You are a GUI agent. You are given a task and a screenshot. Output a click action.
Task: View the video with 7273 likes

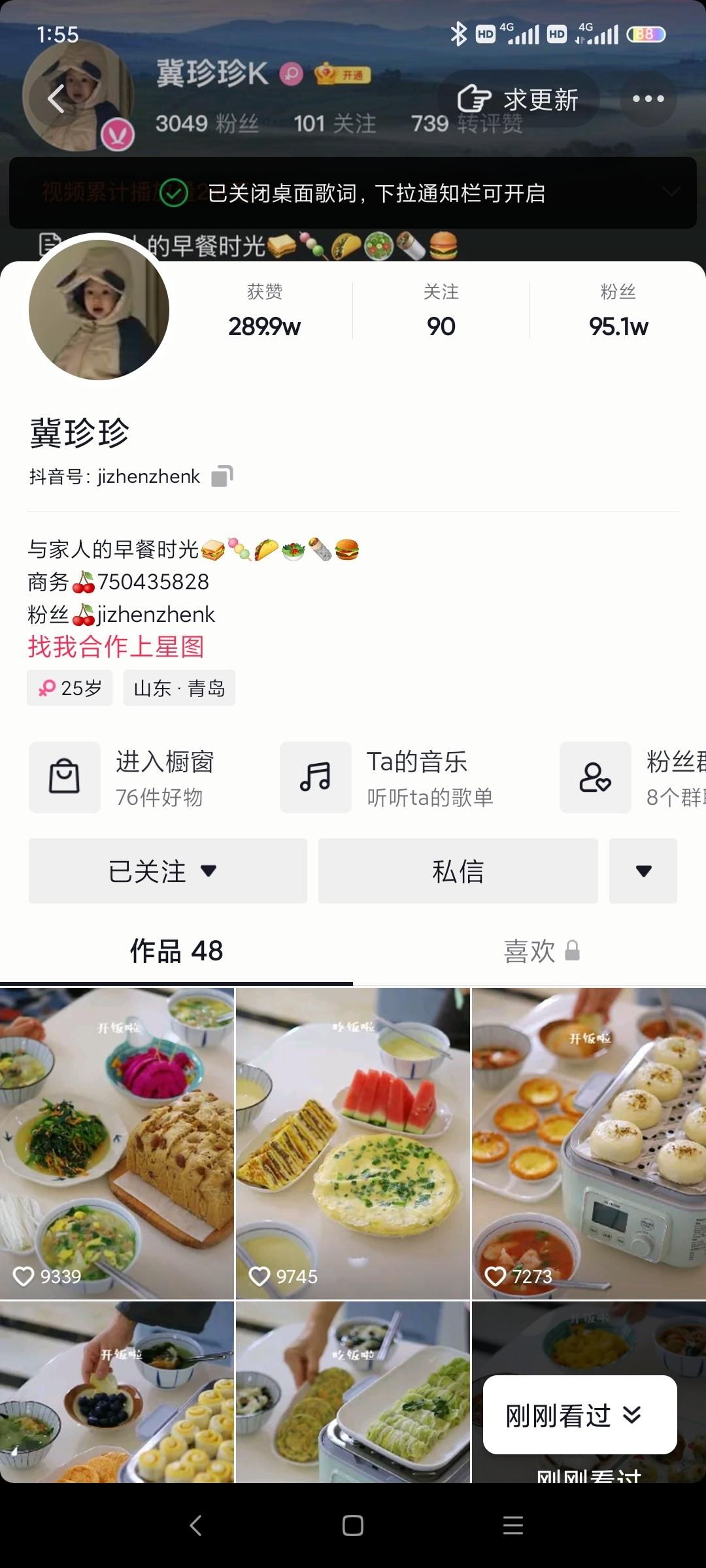coord(588,1143)
